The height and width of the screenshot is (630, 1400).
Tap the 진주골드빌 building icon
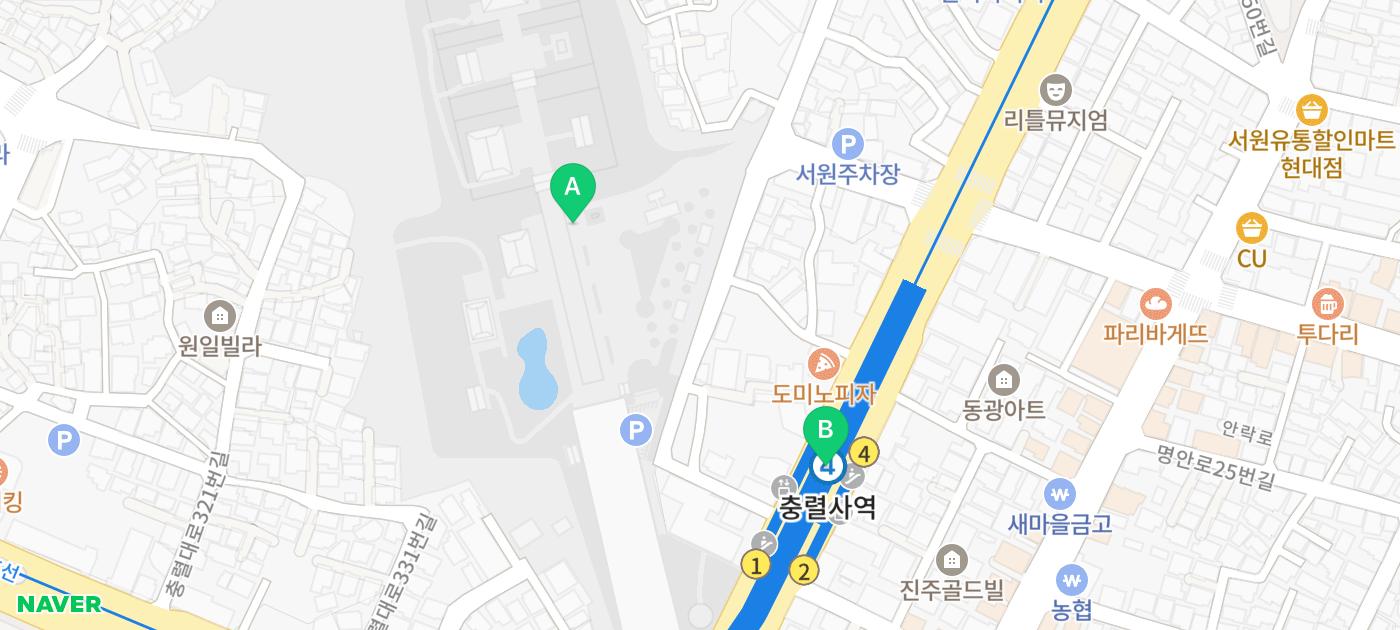(x=952, y=560)
